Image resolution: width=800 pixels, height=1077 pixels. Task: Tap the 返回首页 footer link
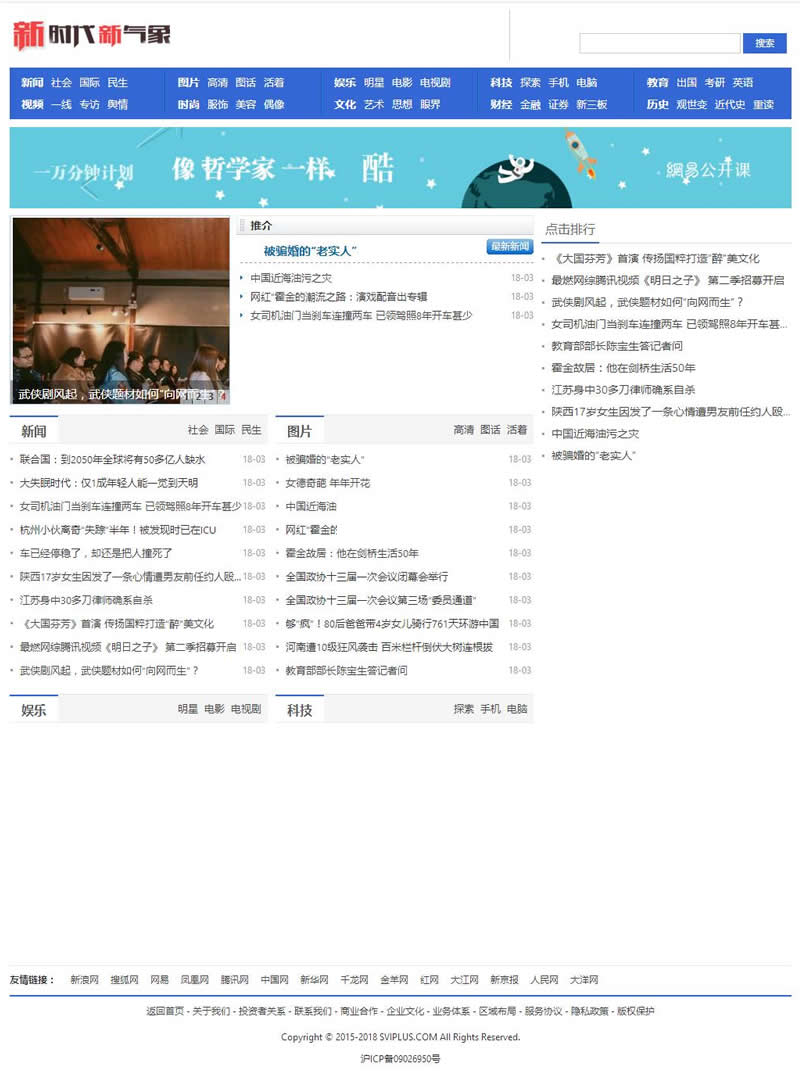coord(165,1011)
